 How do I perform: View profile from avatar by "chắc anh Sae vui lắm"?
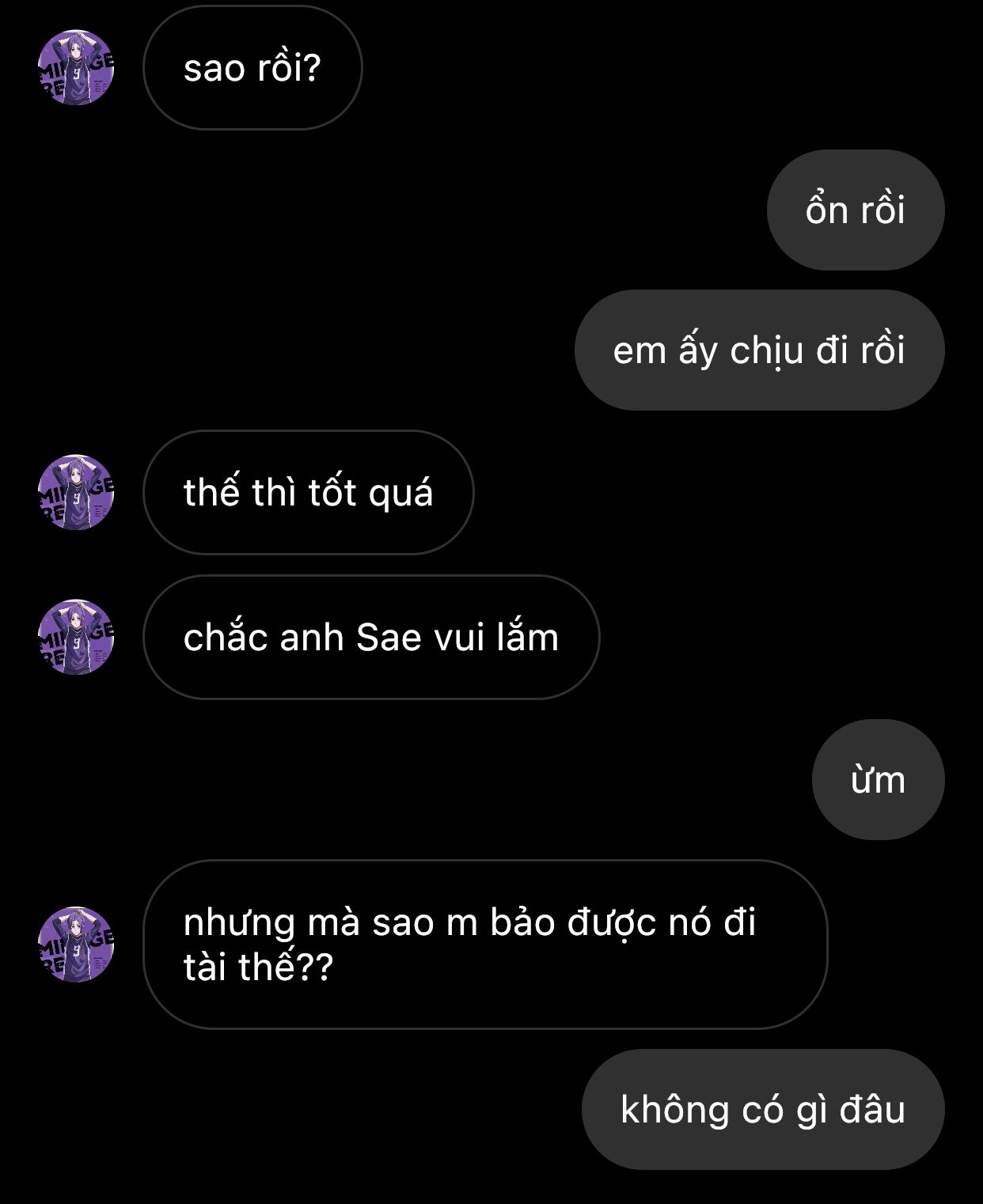tap(76, 637)
